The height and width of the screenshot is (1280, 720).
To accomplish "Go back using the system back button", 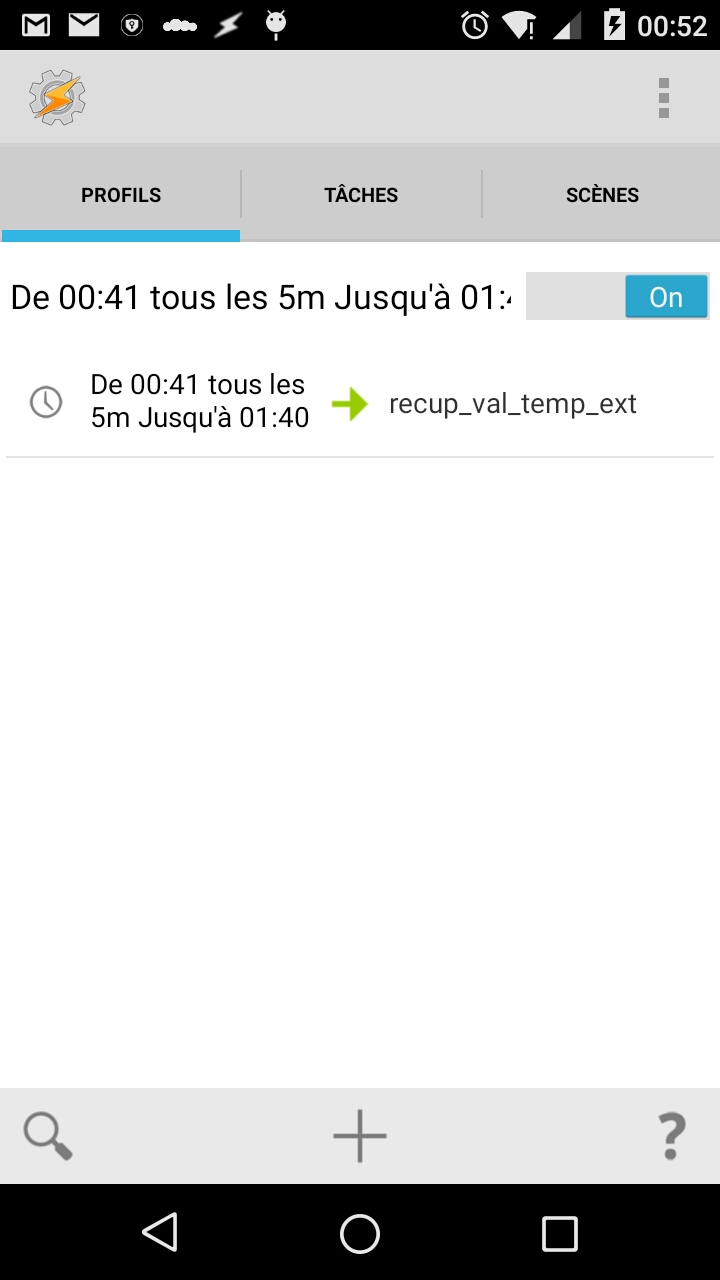I will pyautogui.click(x=160, y=1233).
